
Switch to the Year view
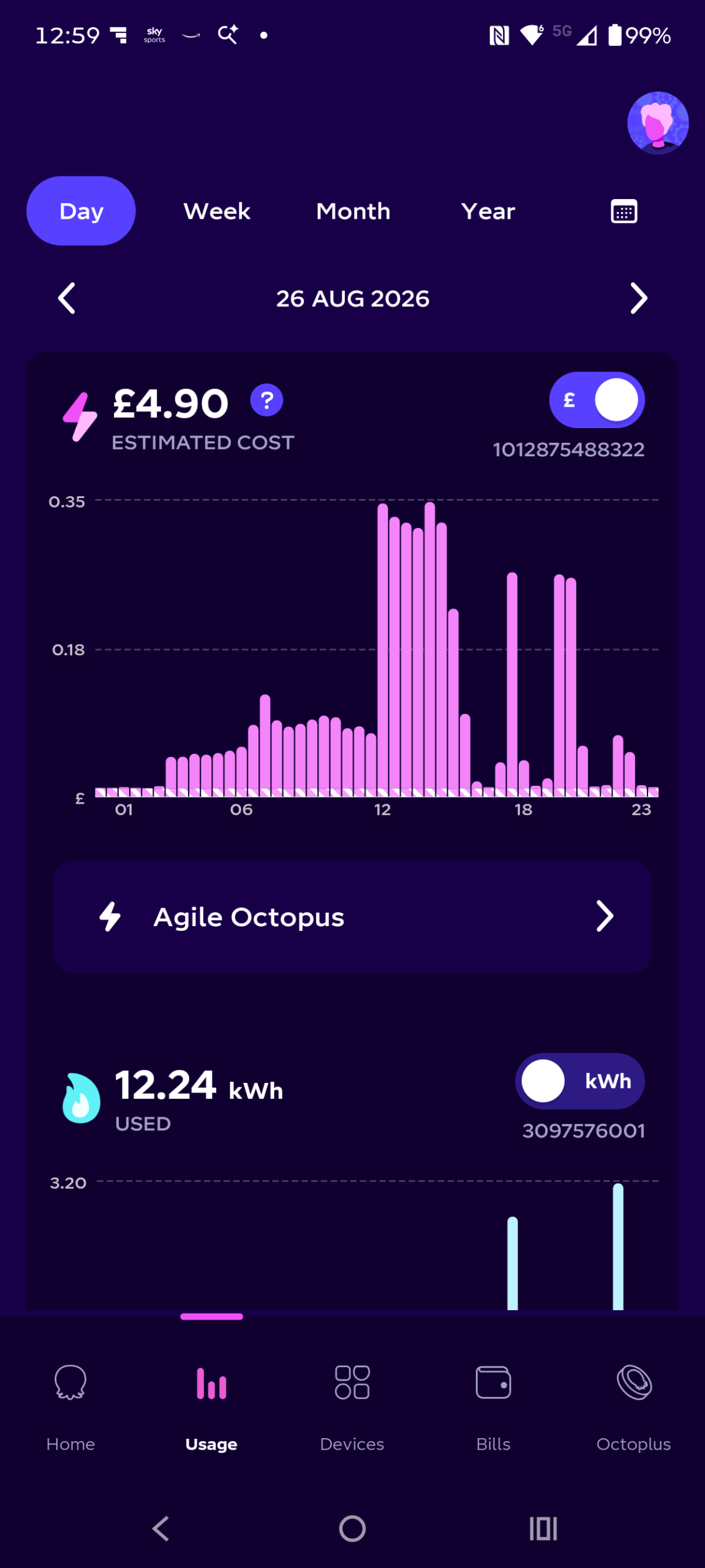[x=488, y=211]
